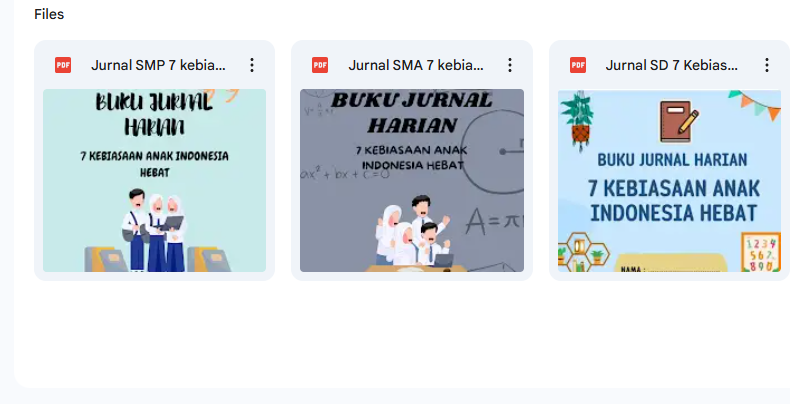Screen dimensions: 790x404
Task: Open more options for Jurnal SD file
Action: coord(767,65)
